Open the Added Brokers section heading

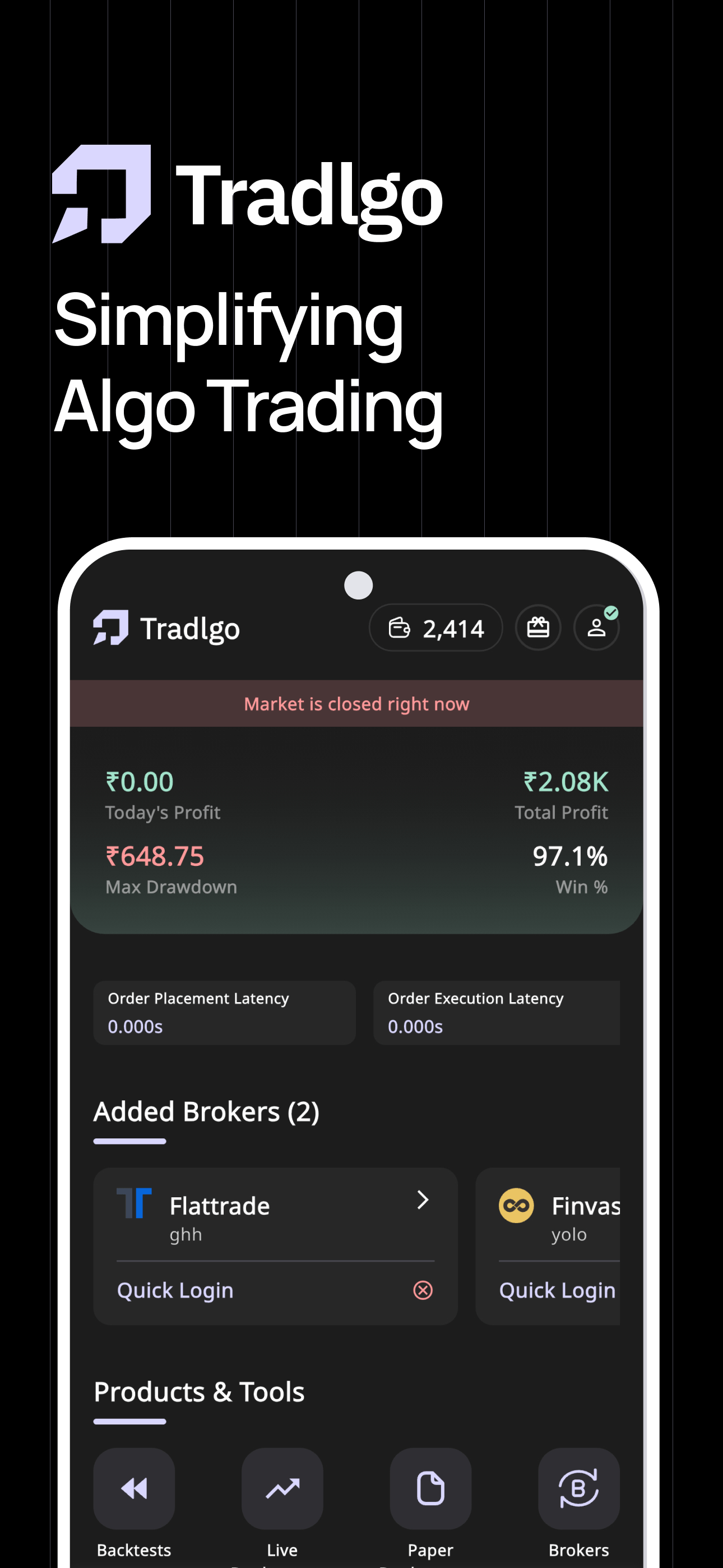click(x=207, y=1112)
